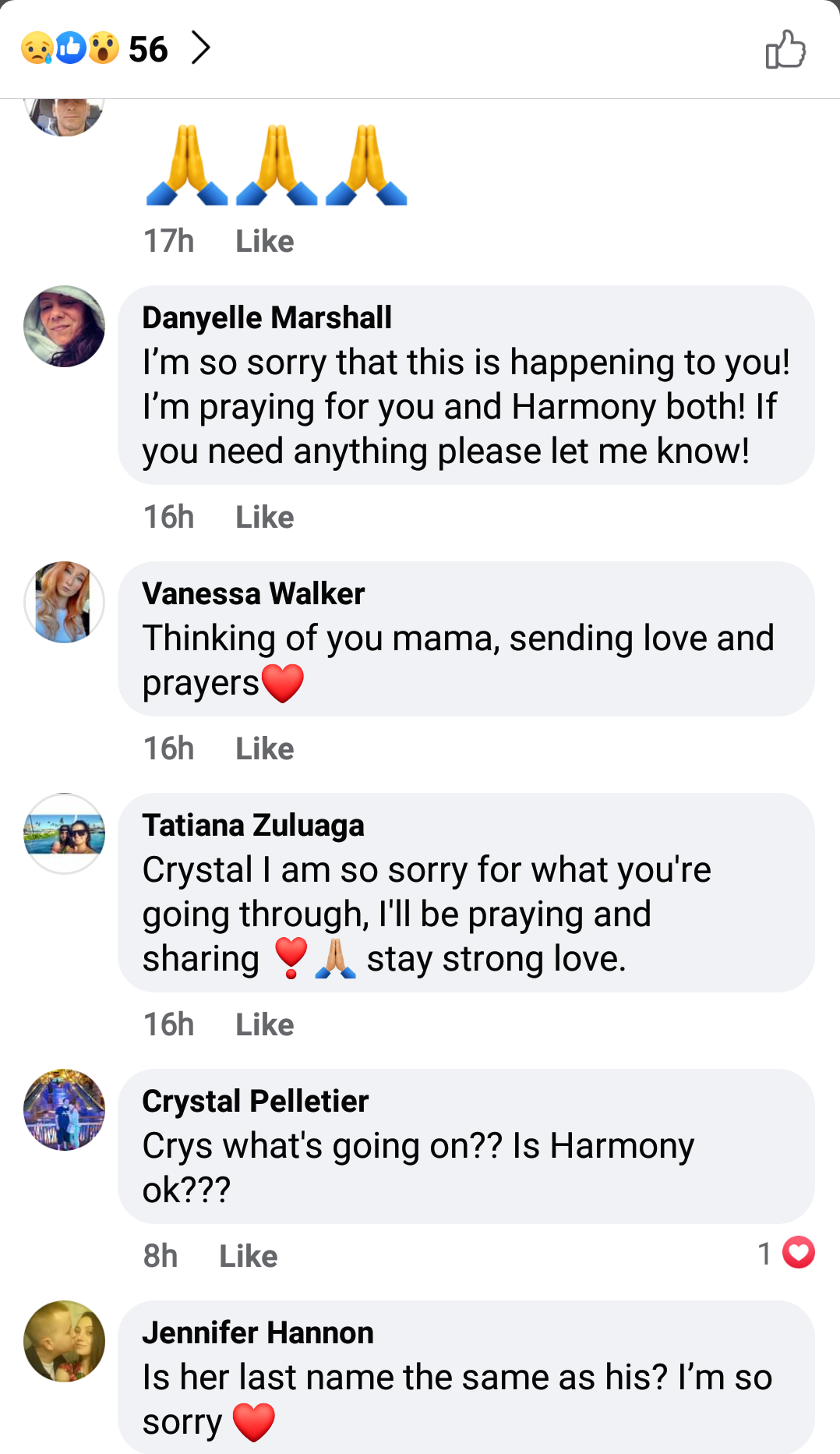This screenshot has height=1454, width=840.
Task: Open Danyelle Marshall's profile name
Action: click(x=266, y=318)
